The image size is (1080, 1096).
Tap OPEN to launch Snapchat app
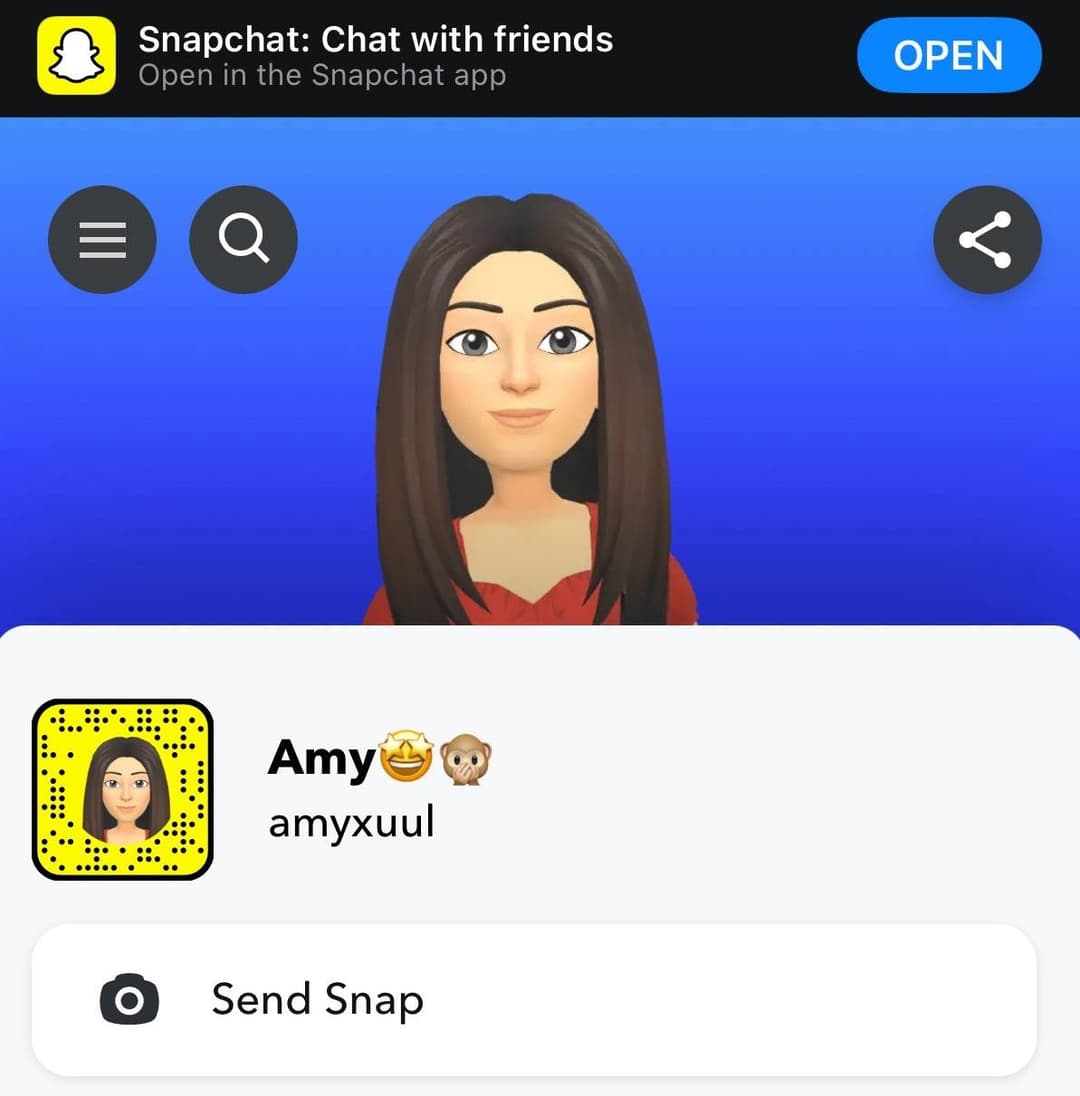(948, 56)
